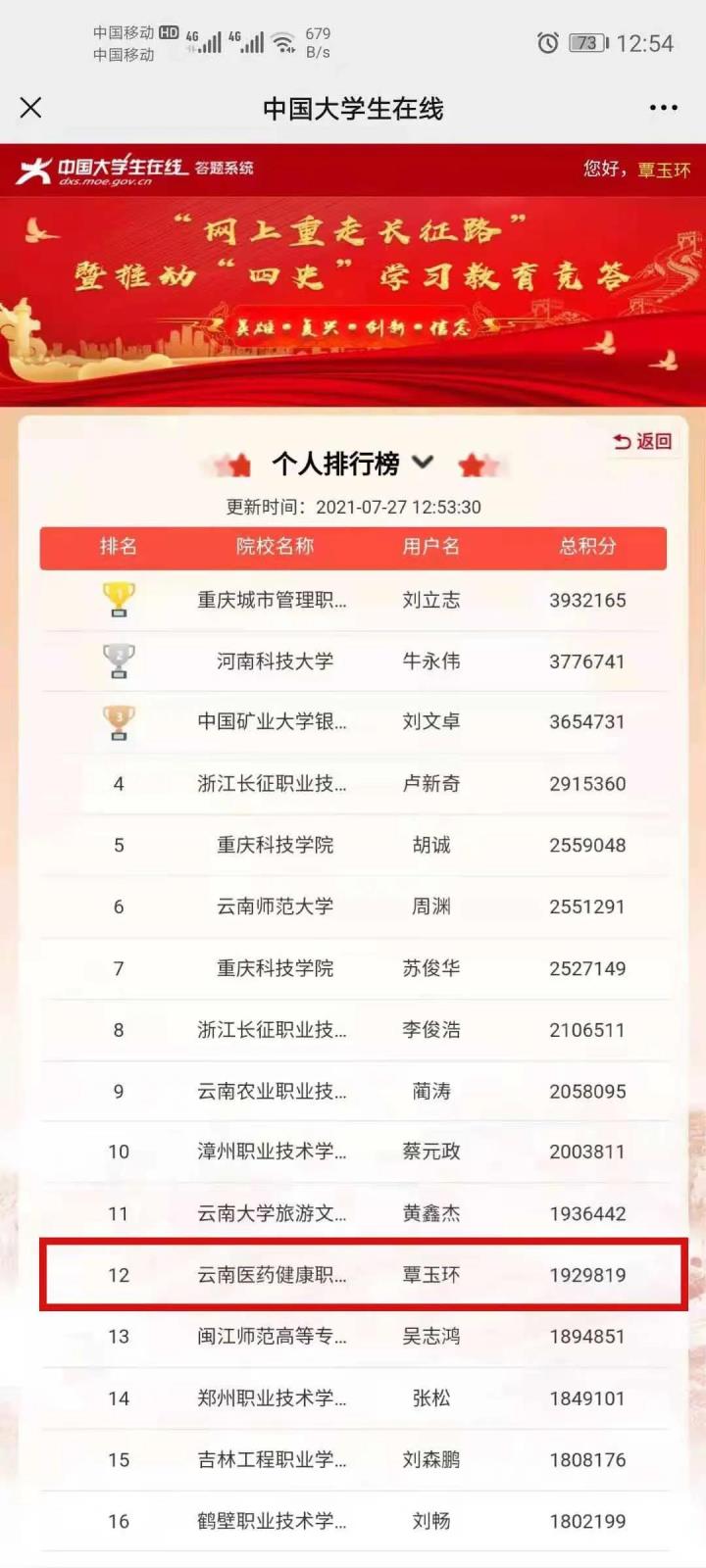Image resolution: width=706 pixels, height=1568 pixels.
Task: Close the webview with the X icon
Action: (x=31, y=108)
